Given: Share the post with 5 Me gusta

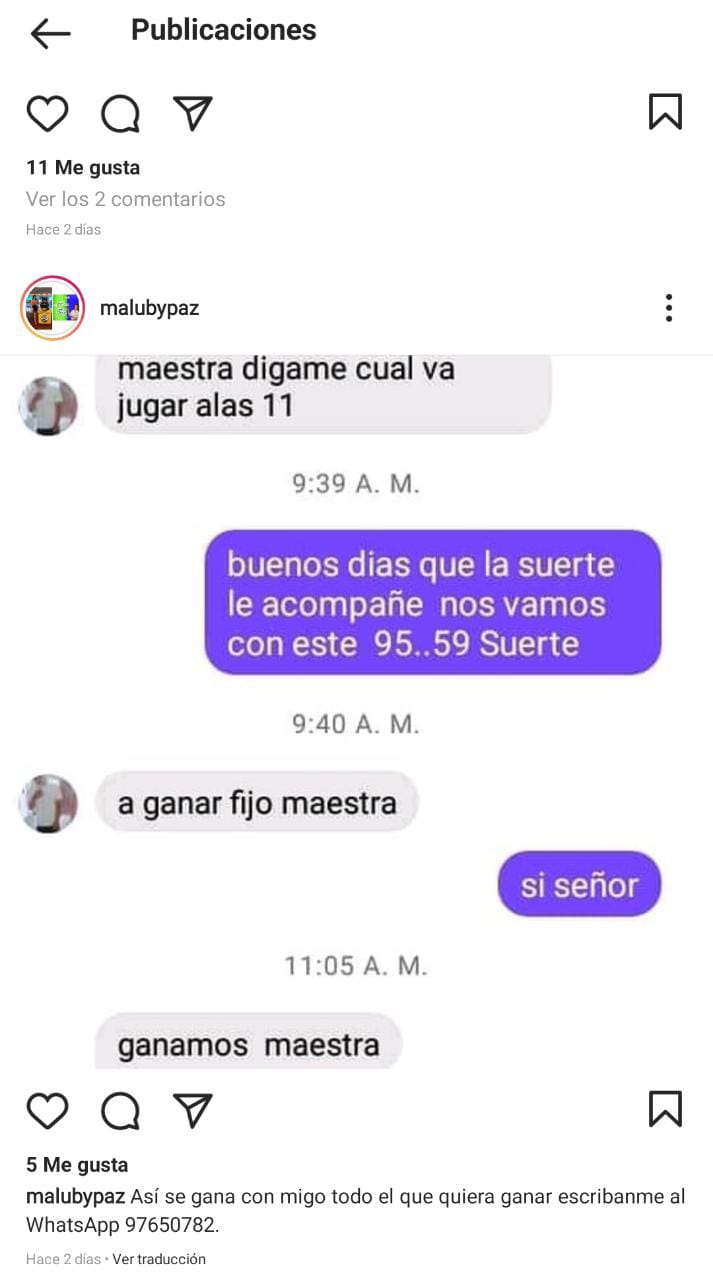Looking at the screenshot, I should tap(193, 1110).
